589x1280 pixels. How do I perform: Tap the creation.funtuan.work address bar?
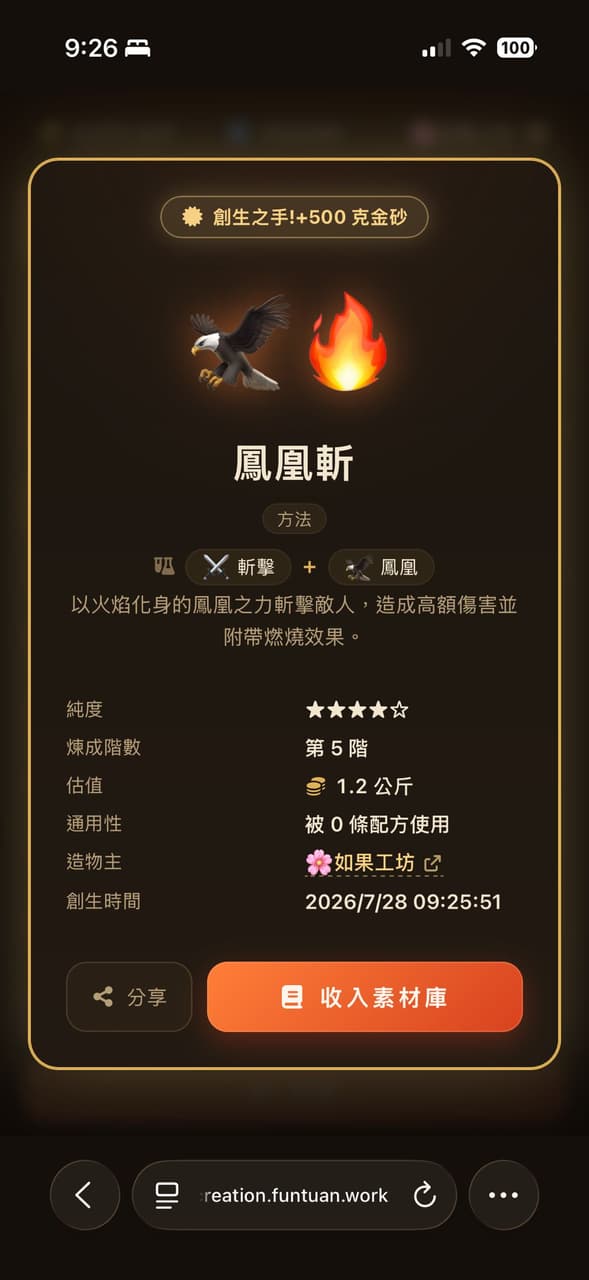(294, 1195)
